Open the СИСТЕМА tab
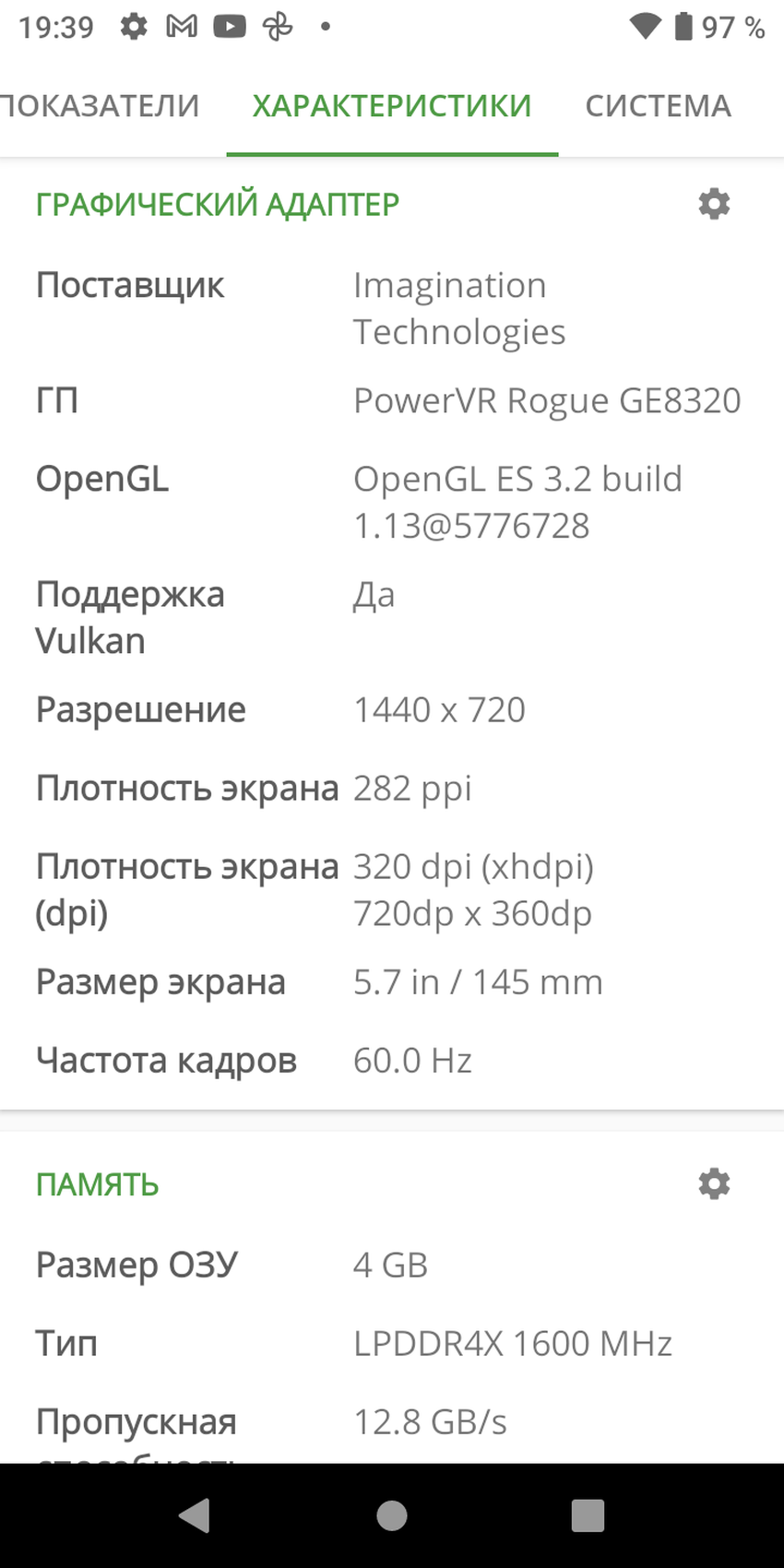This screenshot has width=784, height=1568. pyautogui.click(x=658, y=107)
